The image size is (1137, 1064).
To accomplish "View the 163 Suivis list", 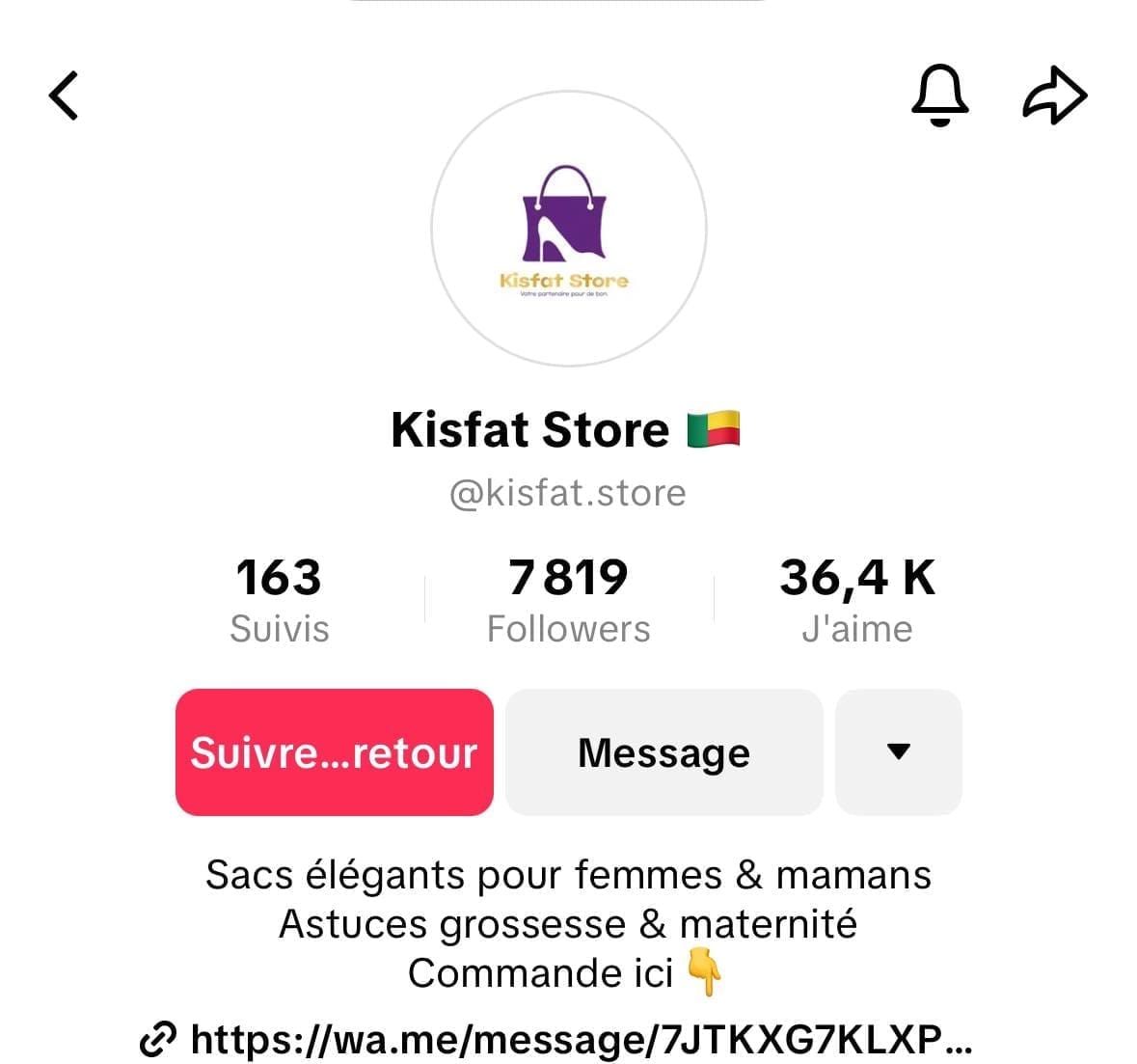I will click(x=279, y=599).
